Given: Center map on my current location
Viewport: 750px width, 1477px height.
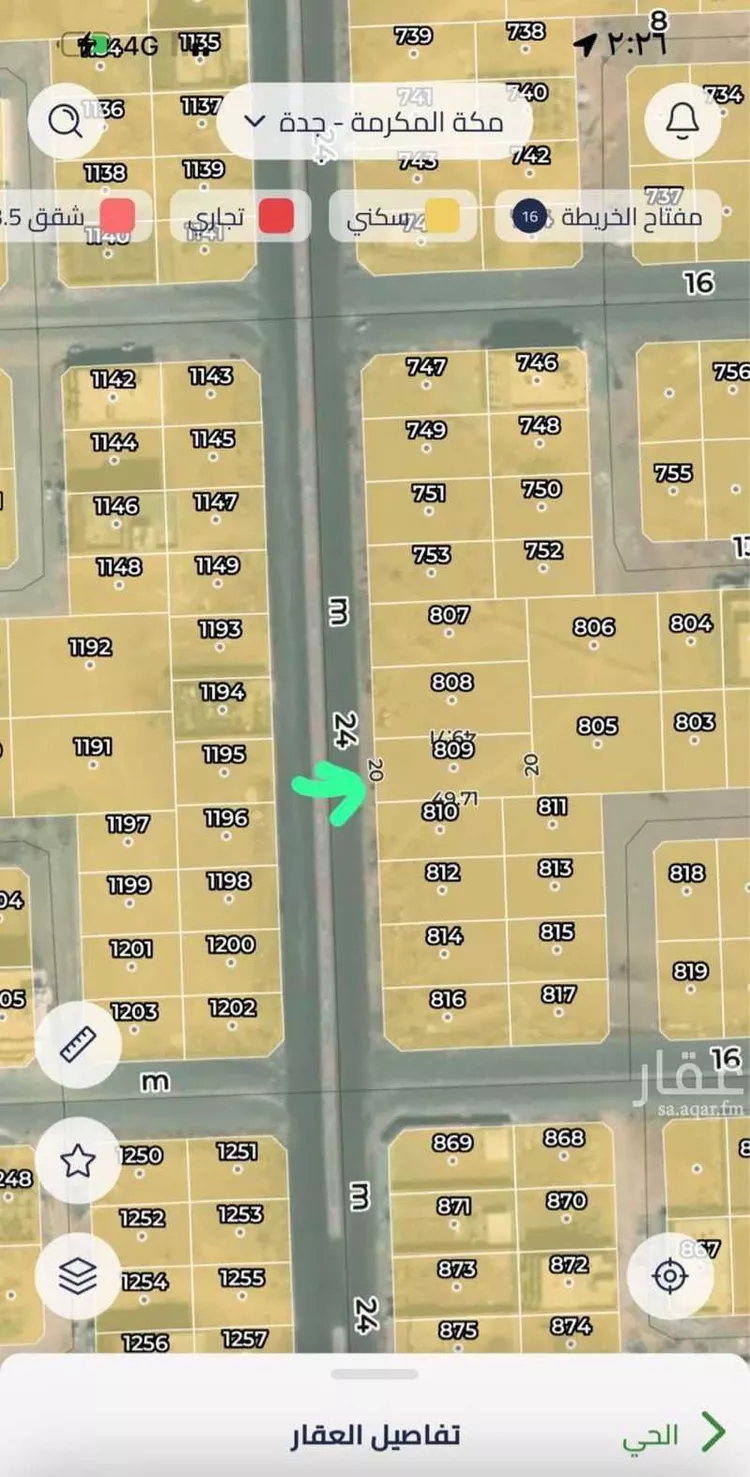Looking at the screenshot, I should point(670,1276).
